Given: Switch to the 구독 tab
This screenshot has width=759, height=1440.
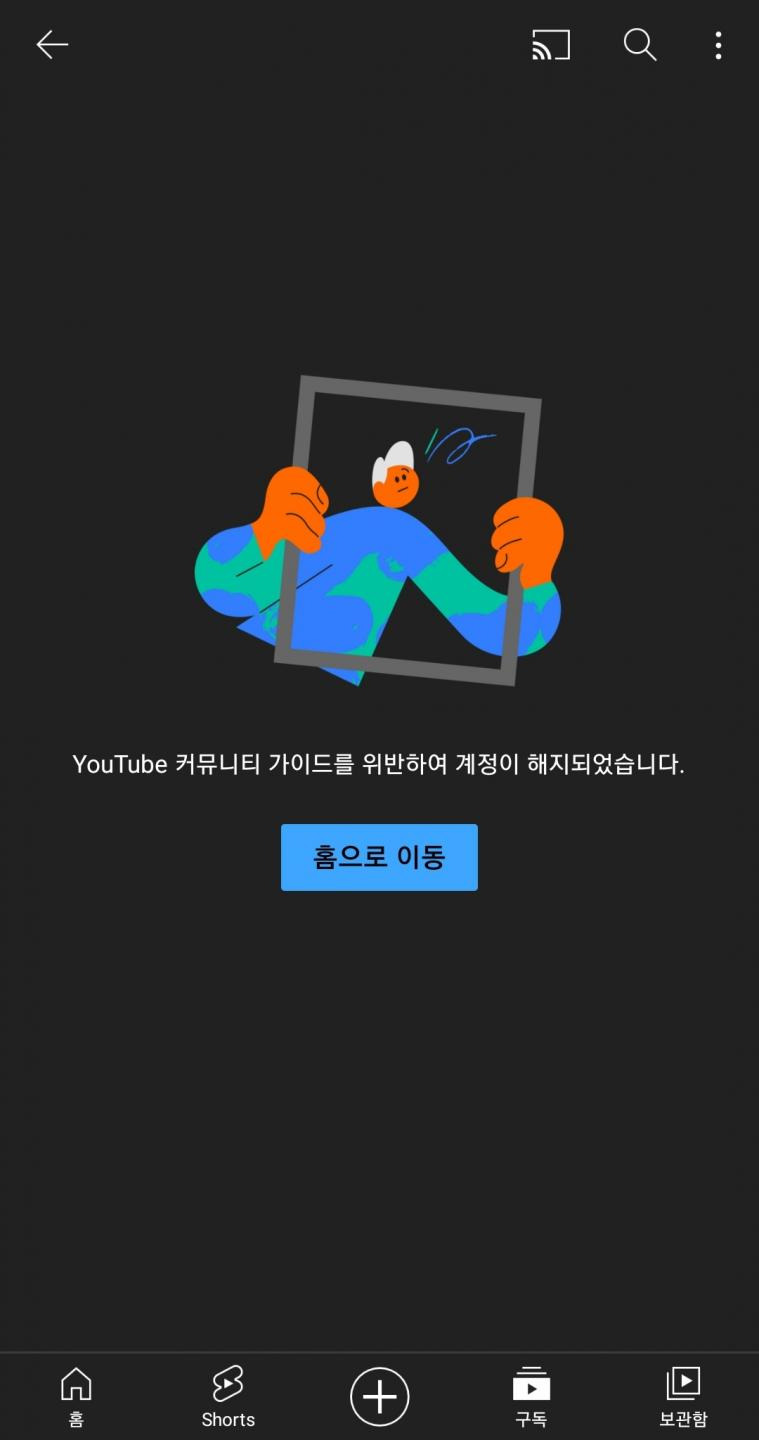Looking at the screenshot, I should point(531,1397).
